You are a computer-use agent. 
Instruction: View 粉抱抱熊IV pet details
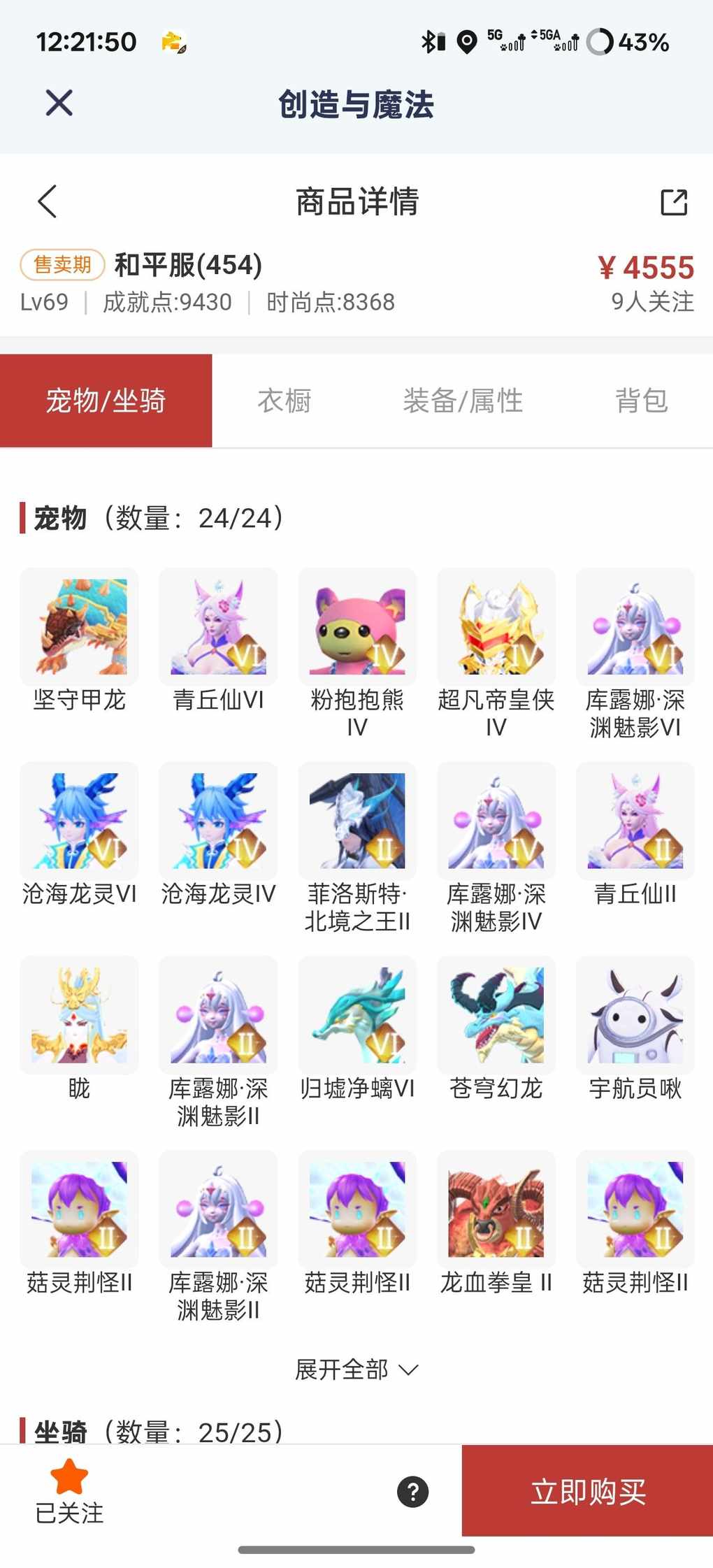point(357,628)
